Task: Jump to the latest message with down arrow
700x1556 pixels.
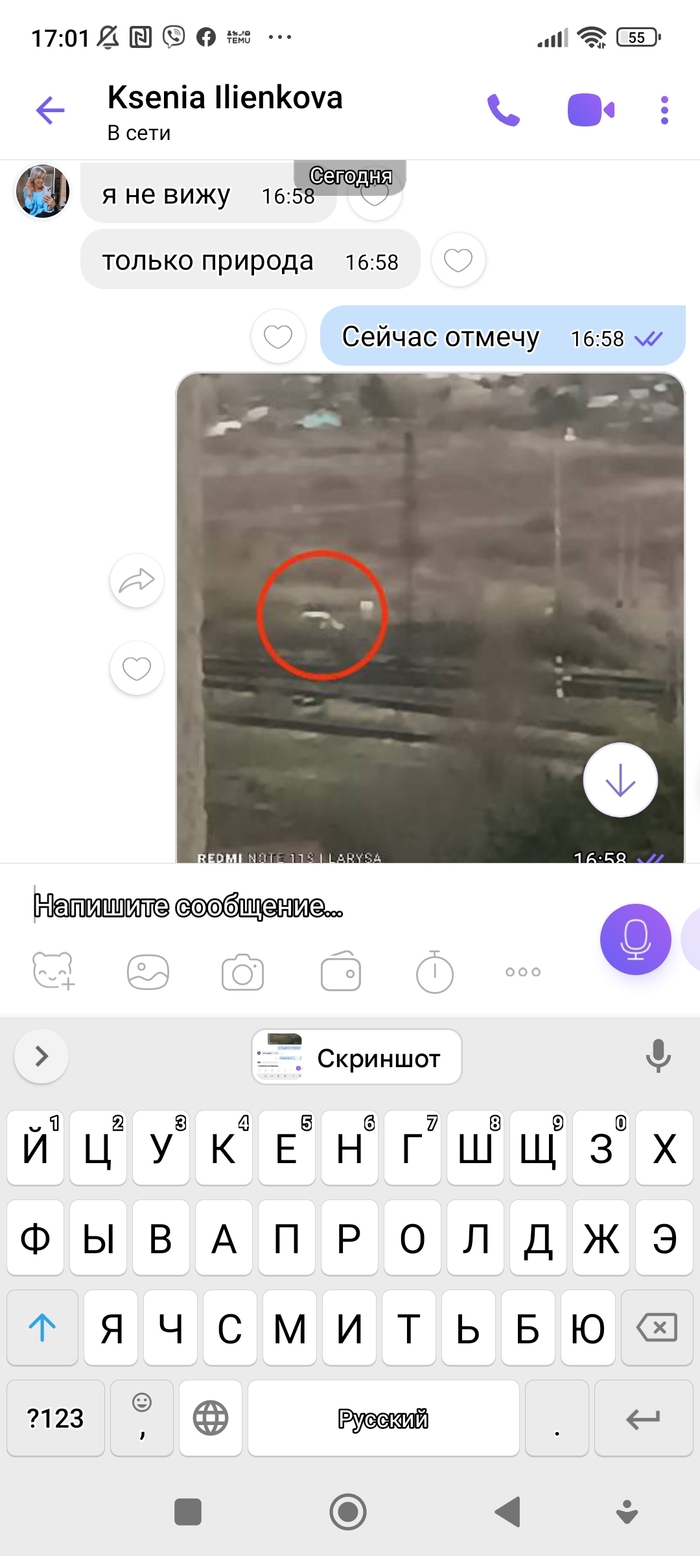Action: click(x=620, y=781)
